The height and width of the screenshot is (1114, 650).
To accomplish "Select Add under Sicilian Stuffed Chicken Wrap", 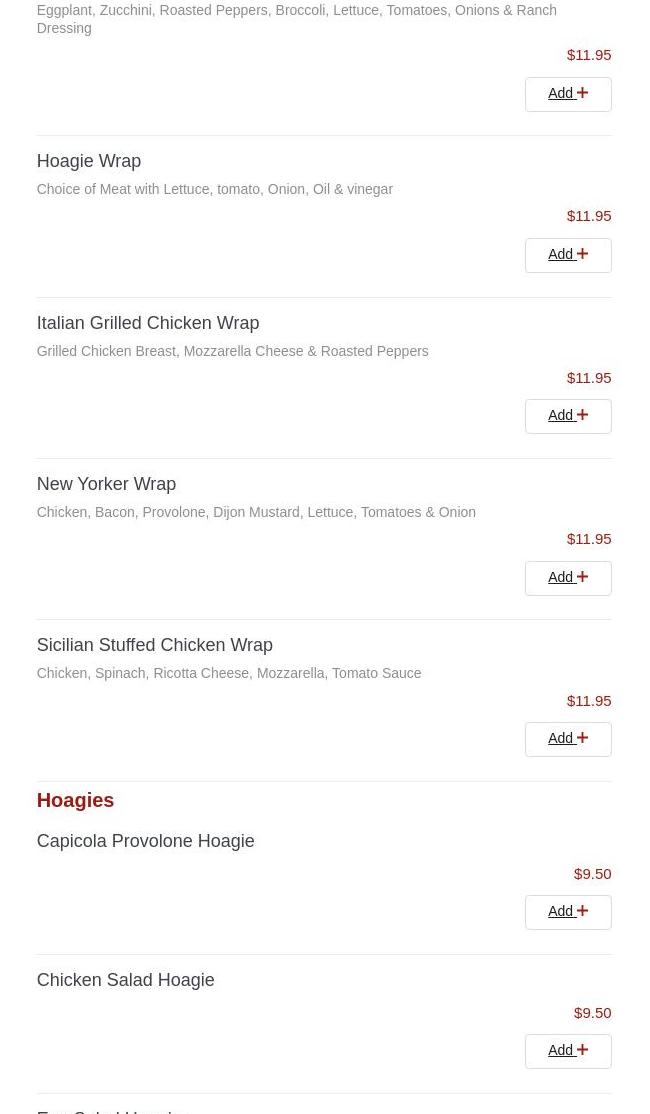I will click(x=567, y=739).
